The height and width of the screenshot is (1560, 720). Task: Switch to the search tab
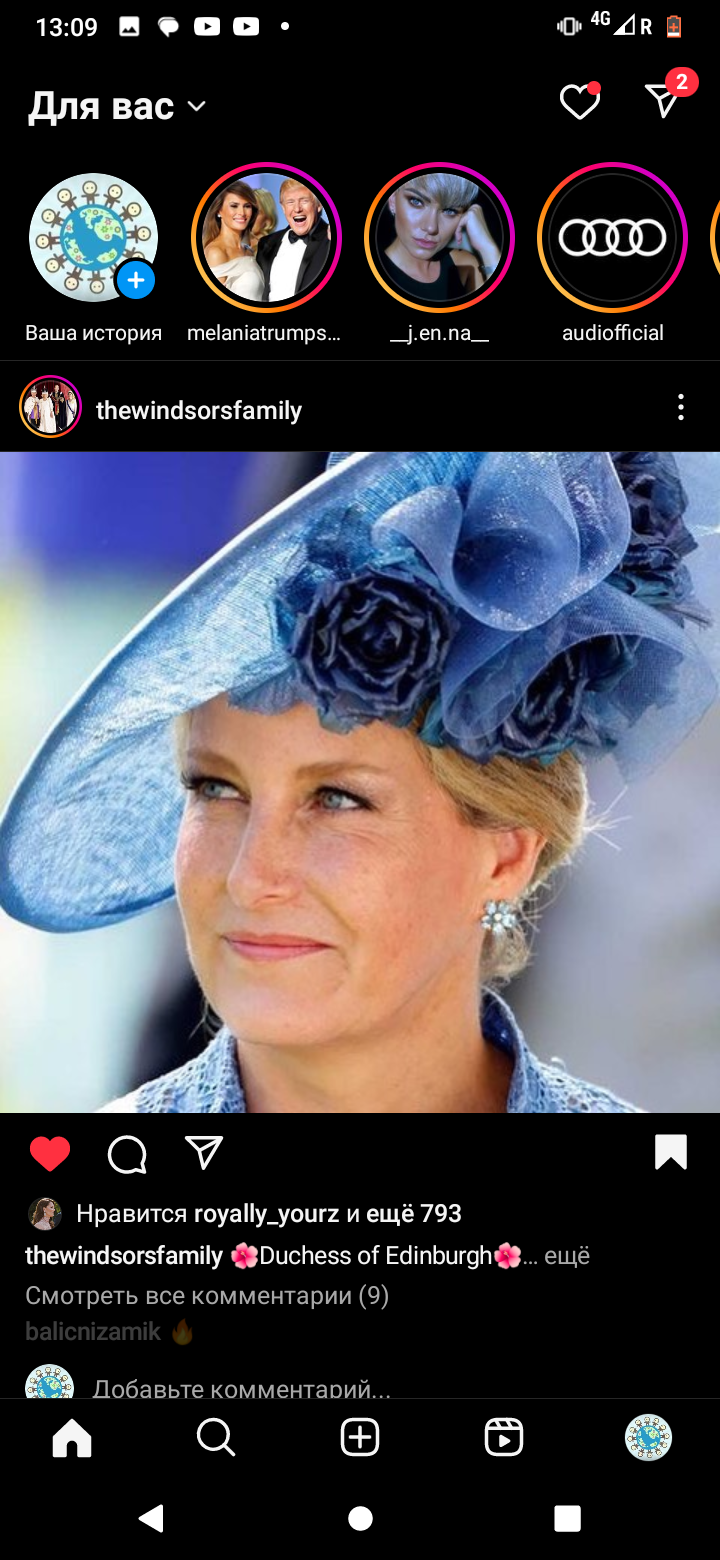[215, 1438]
